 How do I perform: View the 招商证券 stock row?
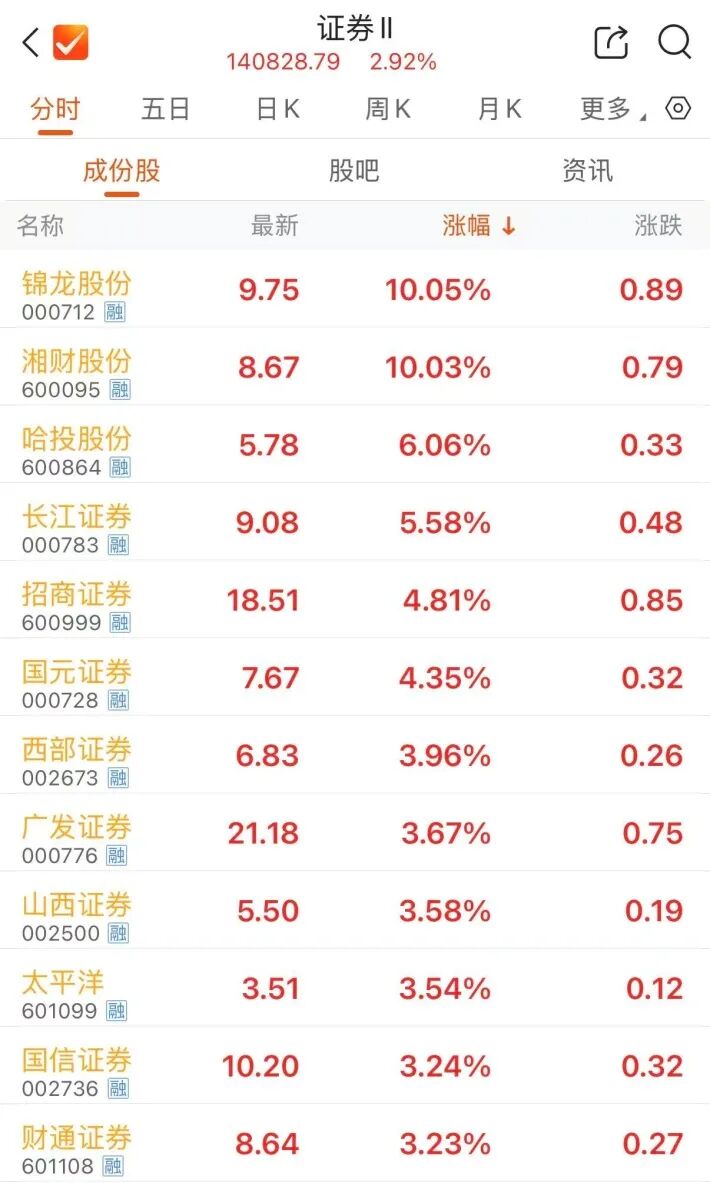click(355, 601)
